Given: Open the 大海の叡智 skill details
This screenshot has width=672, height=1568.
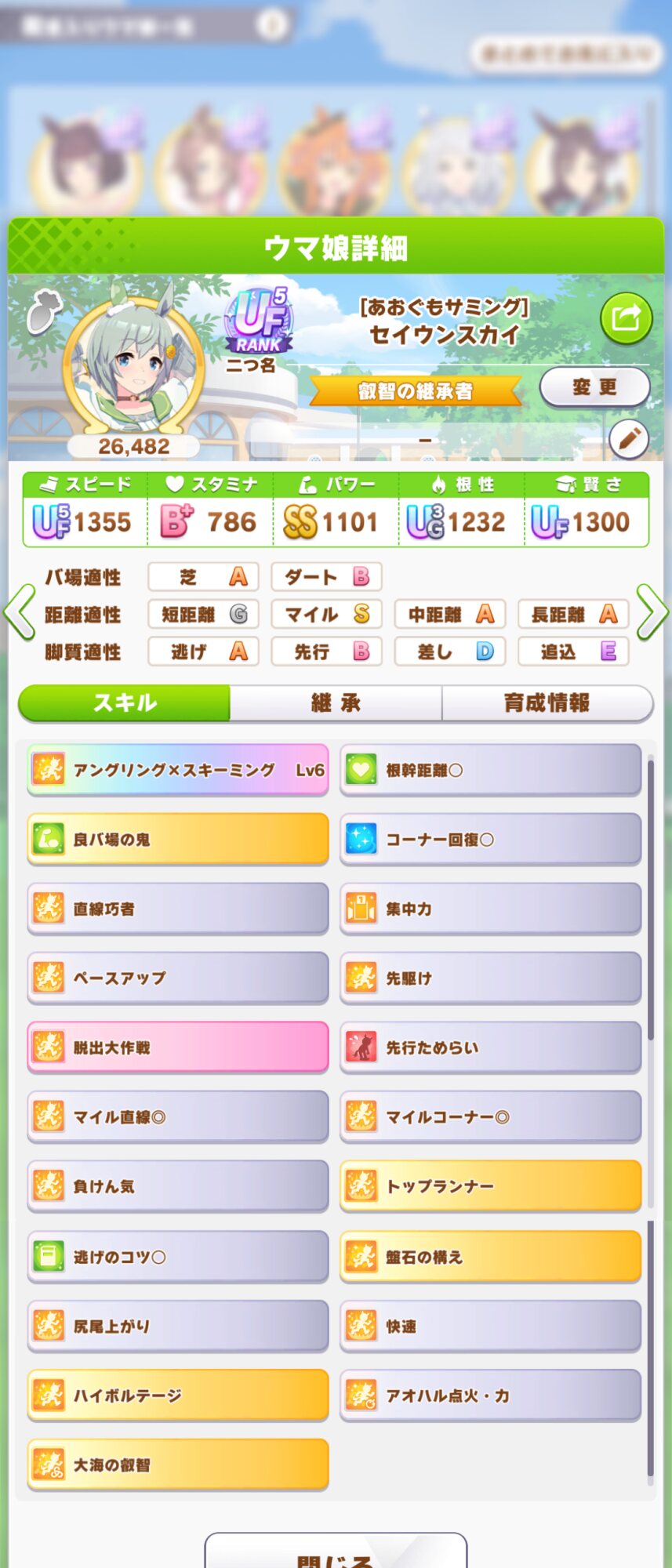Looking at the screenshot, I should pyautogui.click(x=178, y=1465).
